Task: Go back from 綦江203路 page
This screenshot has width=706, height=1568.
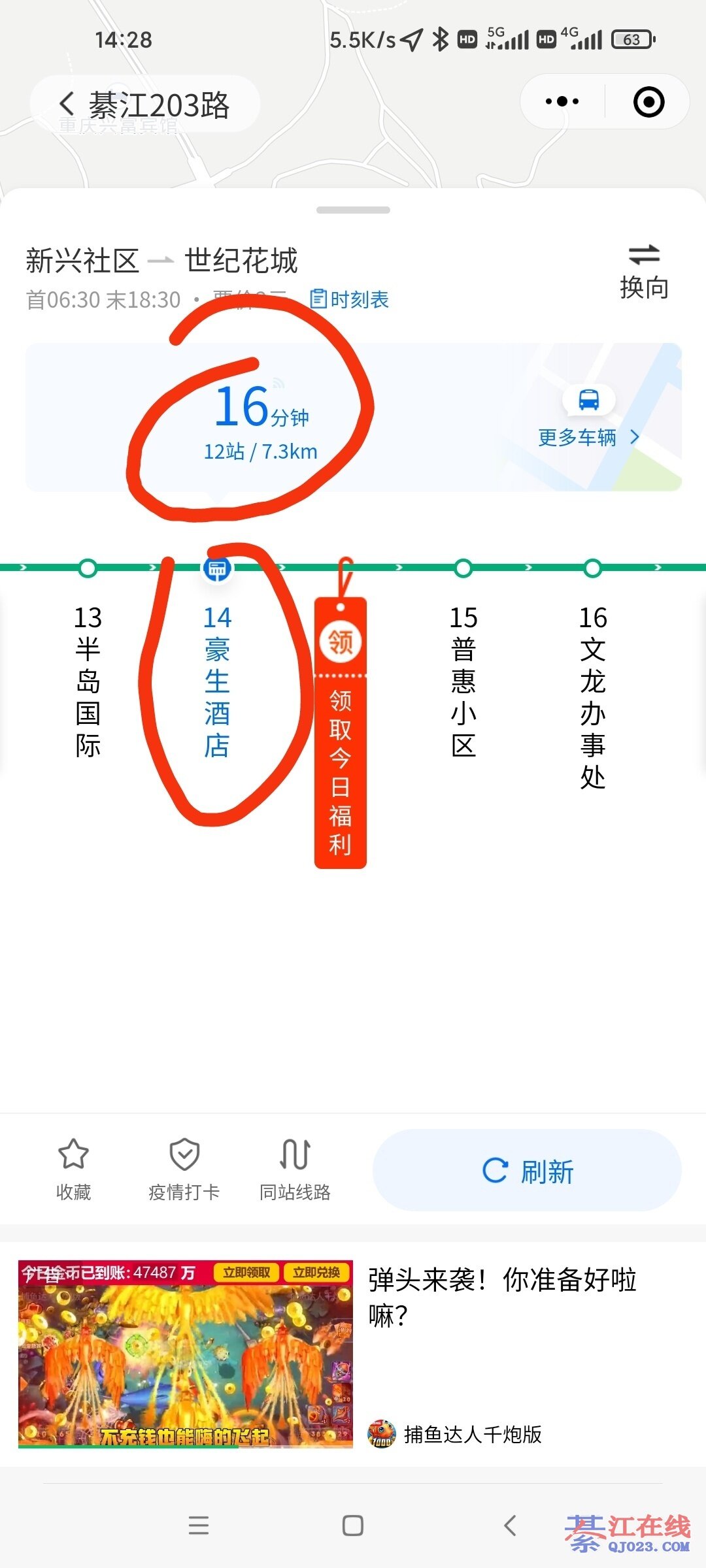Action: click(67, 103)
